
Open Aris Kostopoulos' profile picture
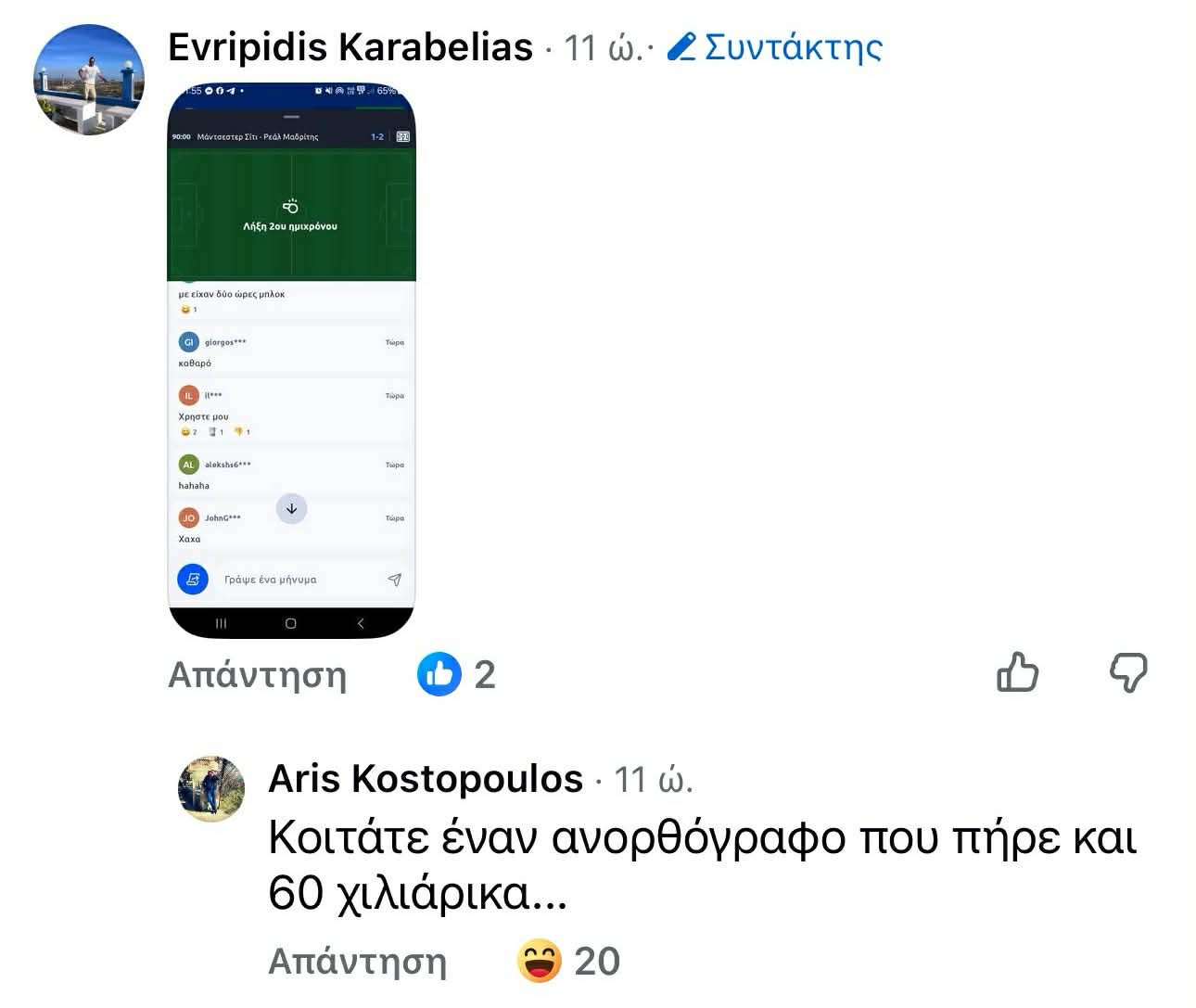coord(211,789)
